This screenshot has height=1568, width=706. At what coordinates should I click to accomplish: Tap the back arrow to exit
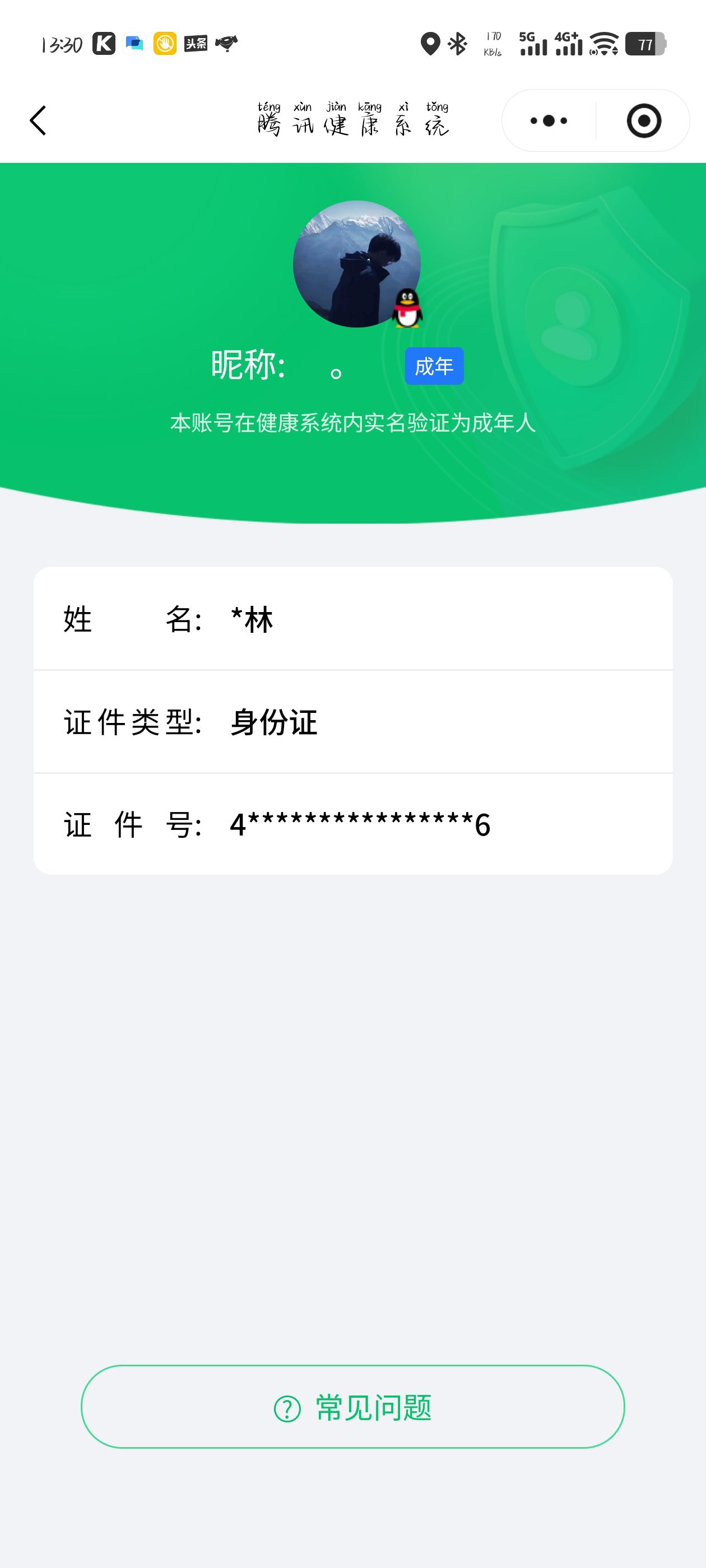(x=38, y=120)
